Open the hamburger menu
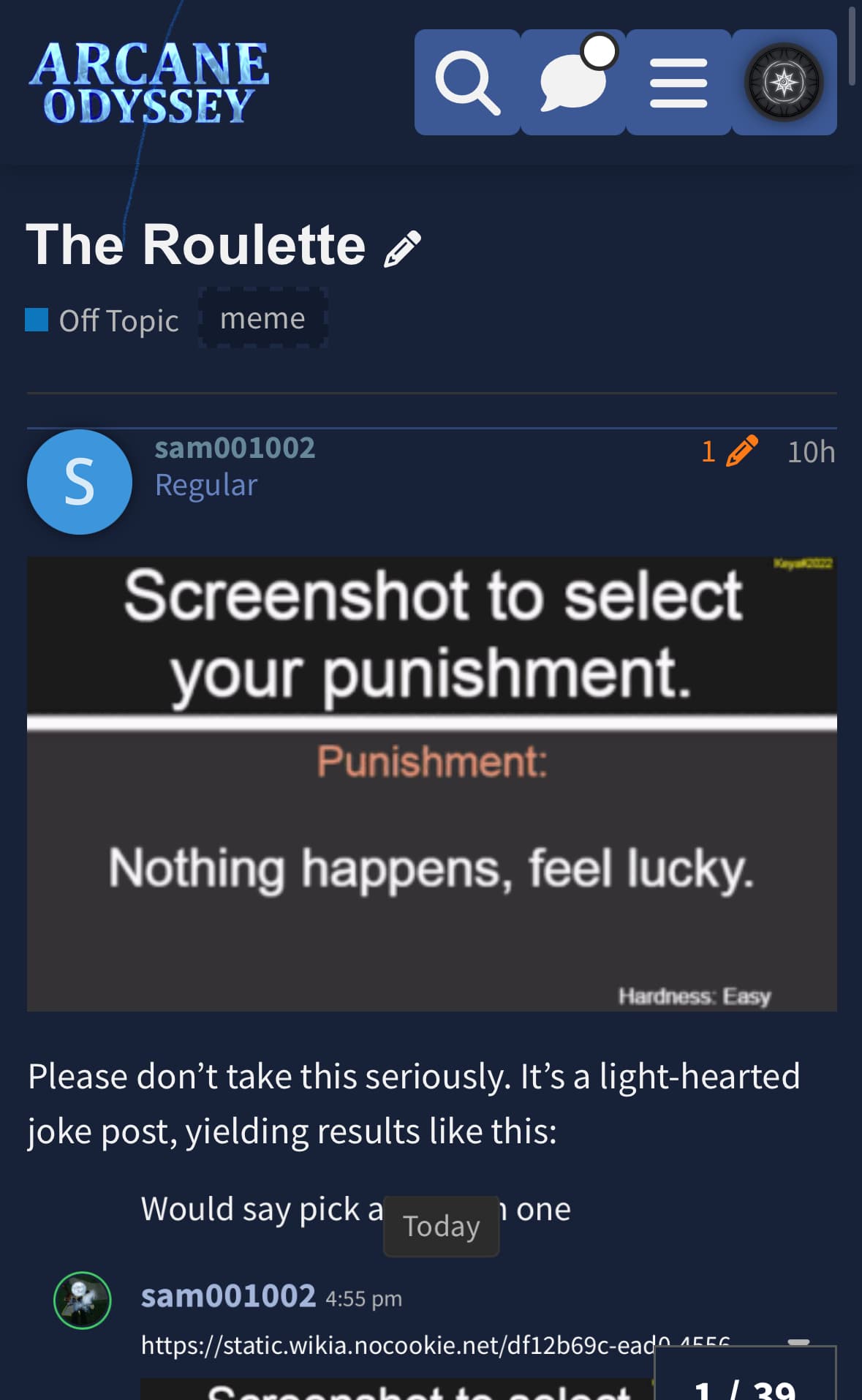 pos(678,82)
